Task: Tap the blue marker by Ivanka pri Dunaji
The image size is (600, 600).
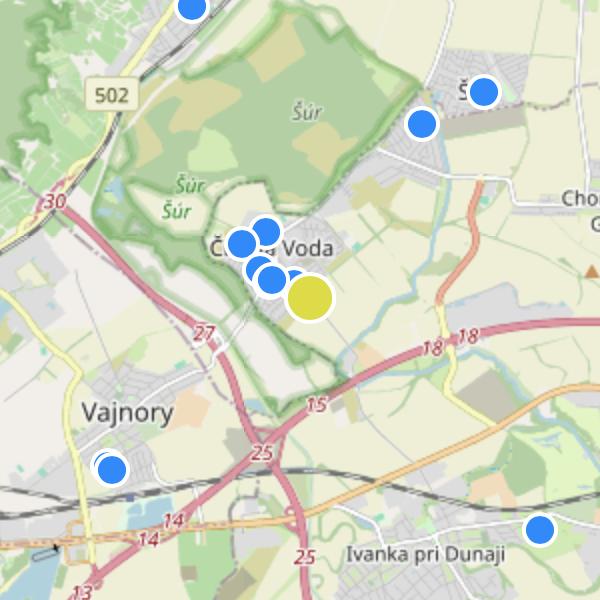Action: click(540, 529)
